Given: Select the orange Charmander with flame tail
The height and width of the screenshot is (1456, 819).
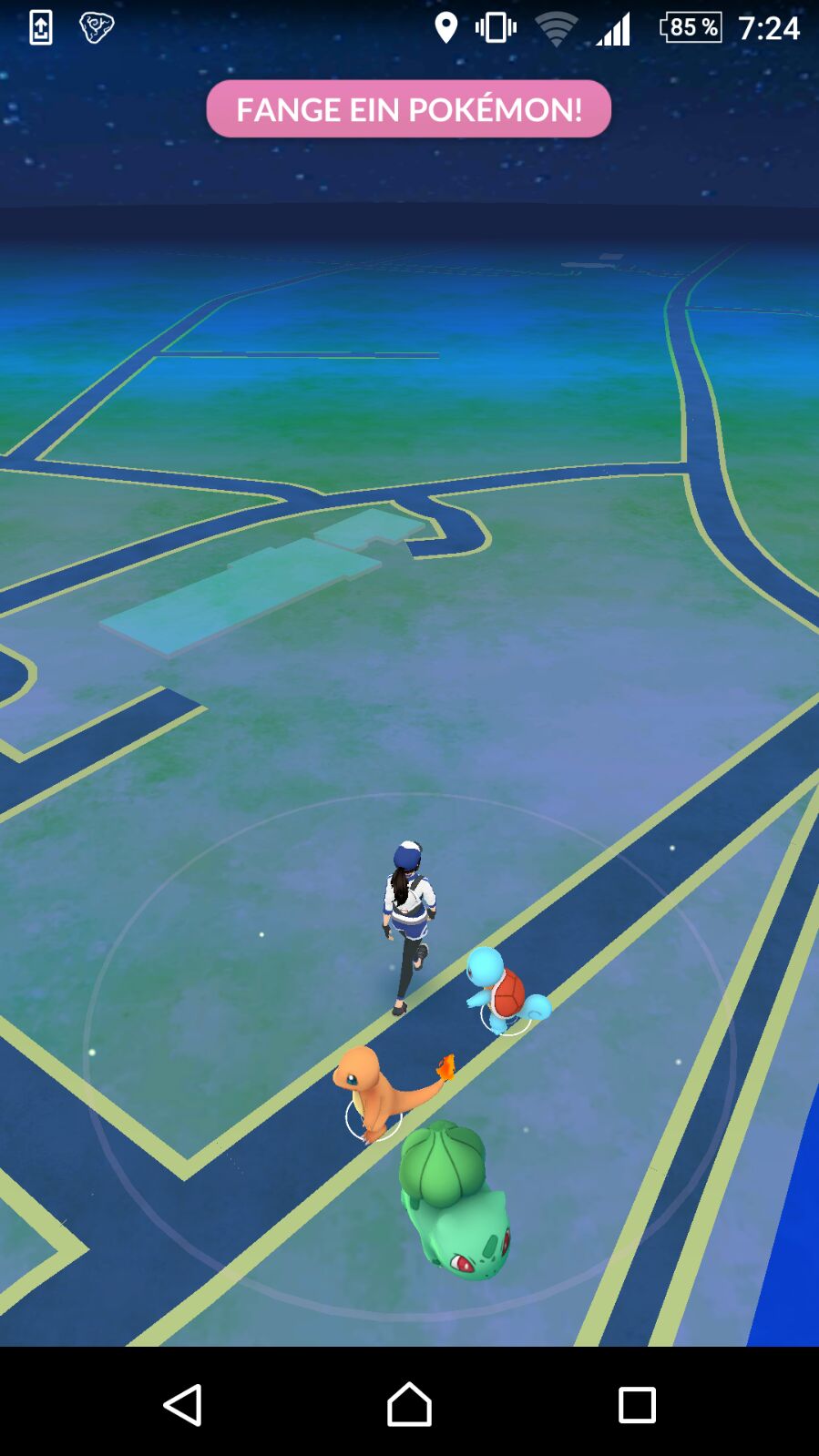Looking at the screenshot, I should 375,1089.
